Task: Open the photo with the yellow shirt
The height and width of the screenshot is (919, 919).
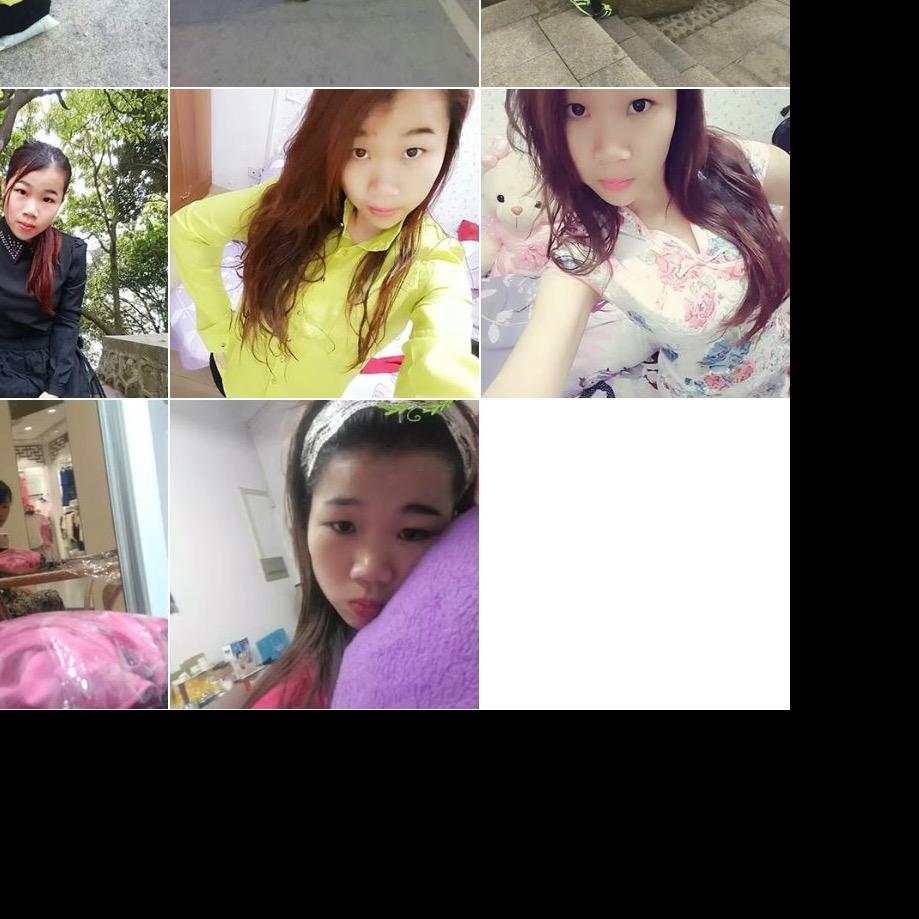Action: (324, 243)
